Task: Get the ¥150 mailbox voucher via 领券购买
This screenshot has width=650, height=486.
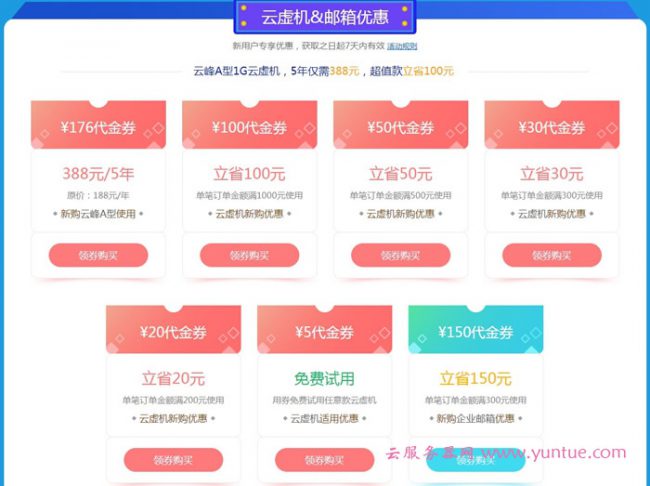Action: tap(475, 460)
